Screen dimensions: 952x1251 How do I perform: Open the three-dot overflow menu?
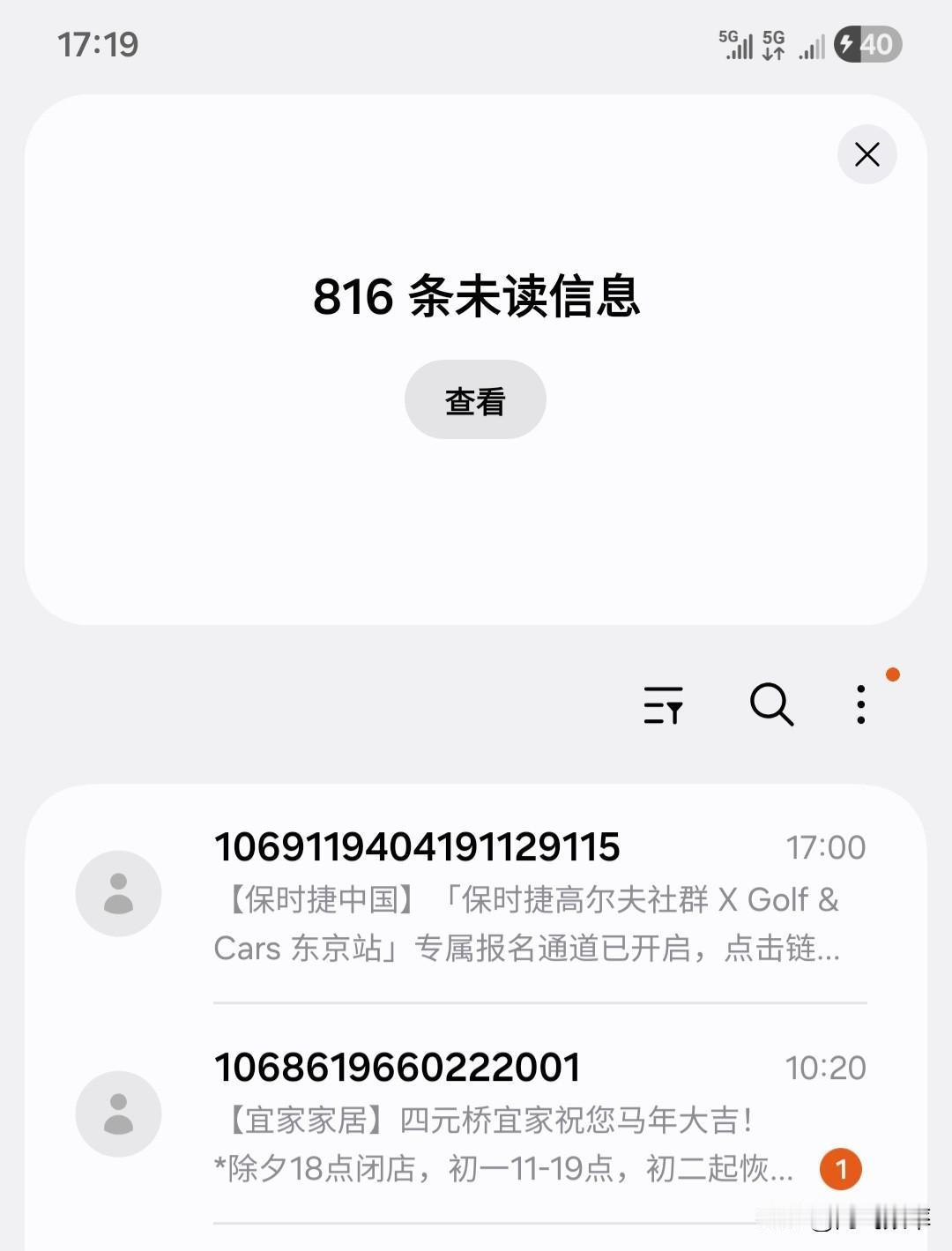pyautogui.click(x=859, y=705)
